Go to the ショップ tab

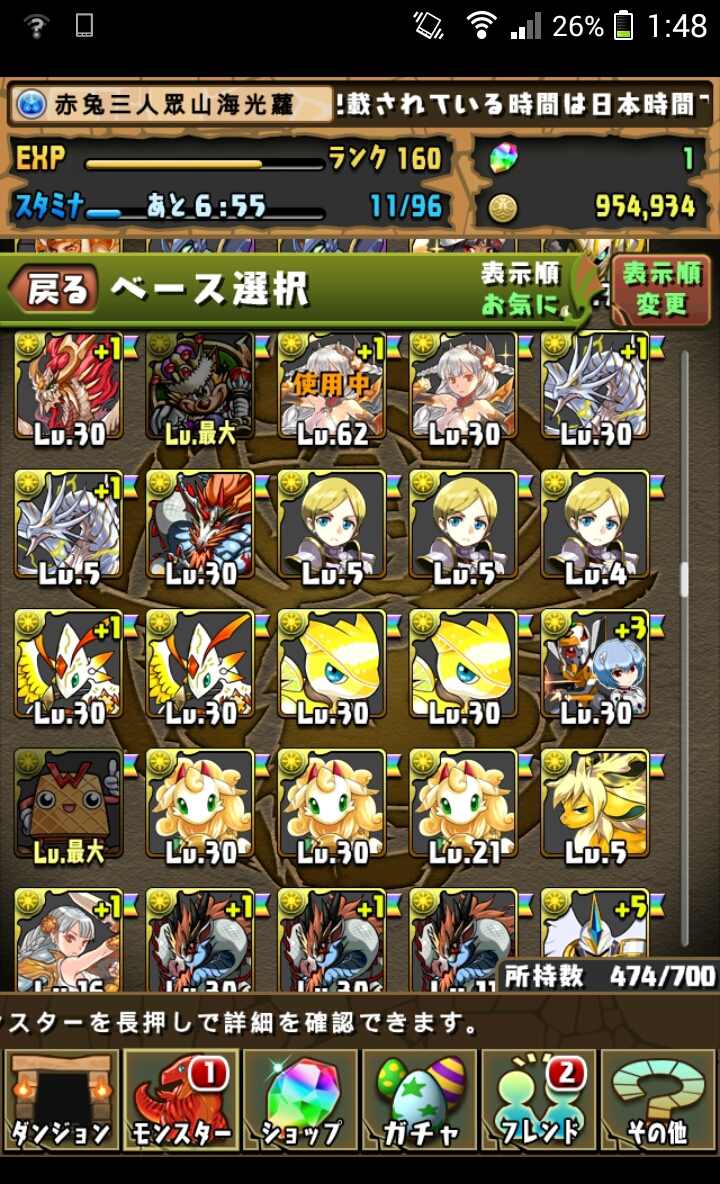(300, 1100)
